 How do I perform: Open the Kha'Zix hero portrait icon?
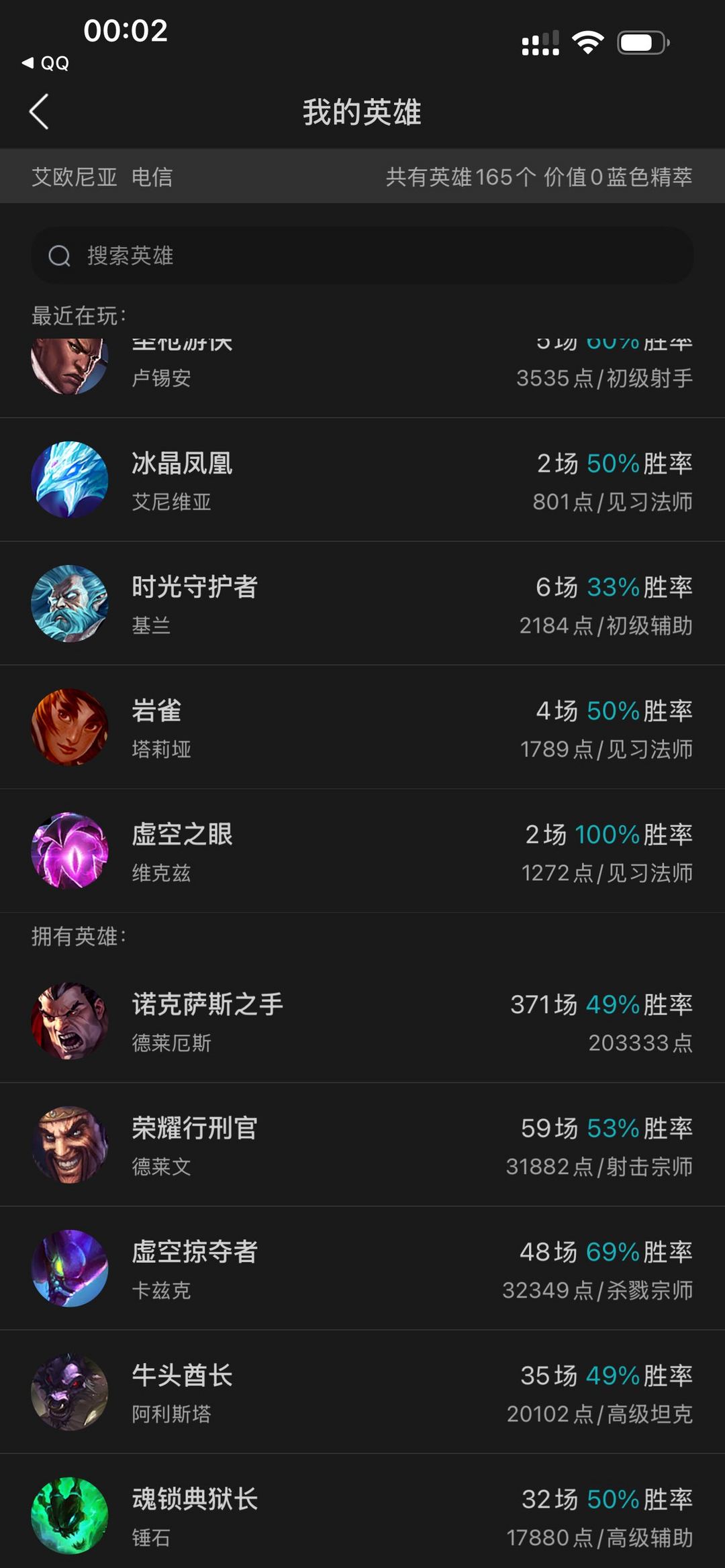69,1268
